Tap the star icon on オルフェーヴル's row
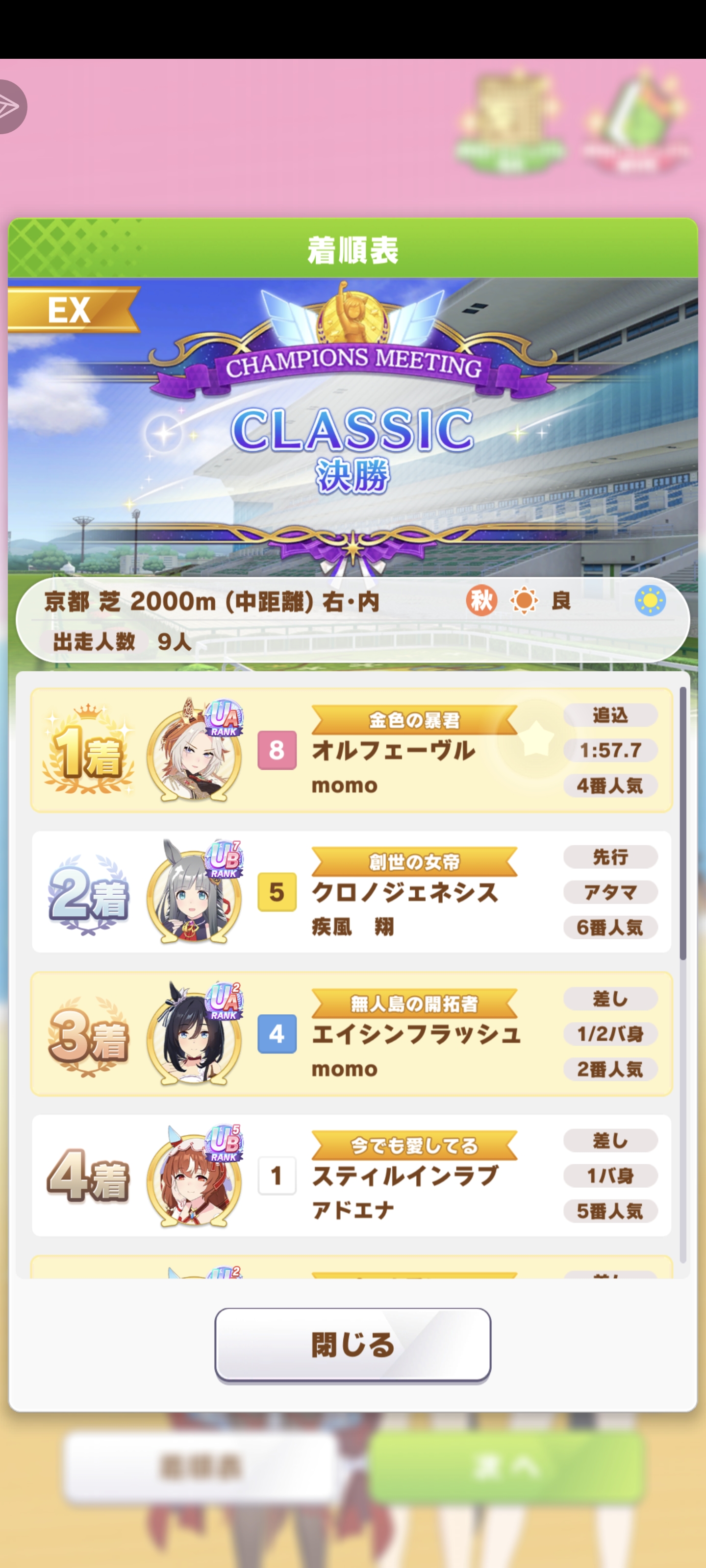 pos(535,738)
